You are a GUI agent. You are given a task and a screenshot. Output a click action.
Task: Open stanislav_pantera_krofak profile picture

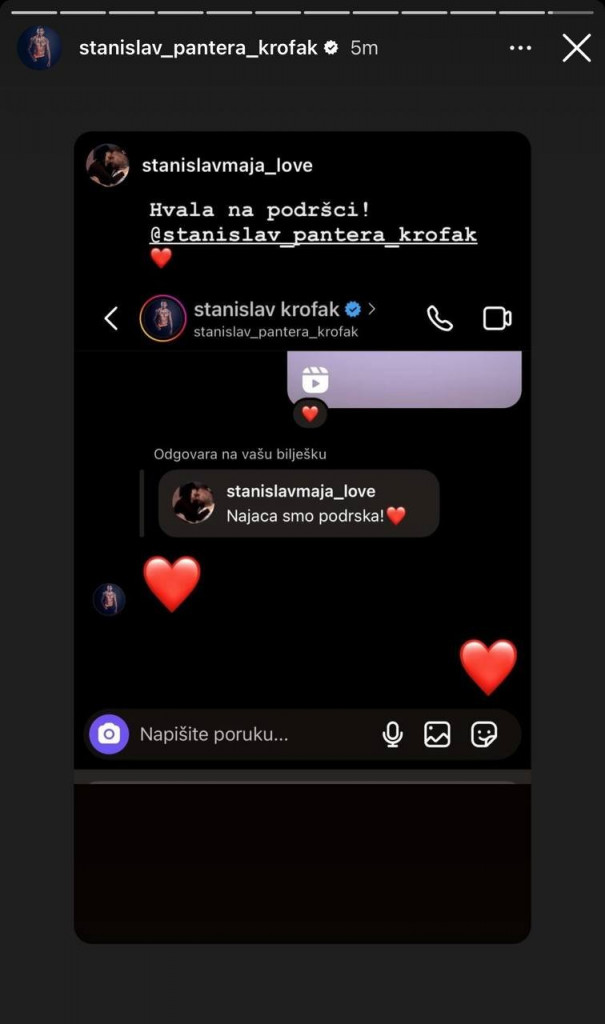pyautogui.click(x=40, y=48)
